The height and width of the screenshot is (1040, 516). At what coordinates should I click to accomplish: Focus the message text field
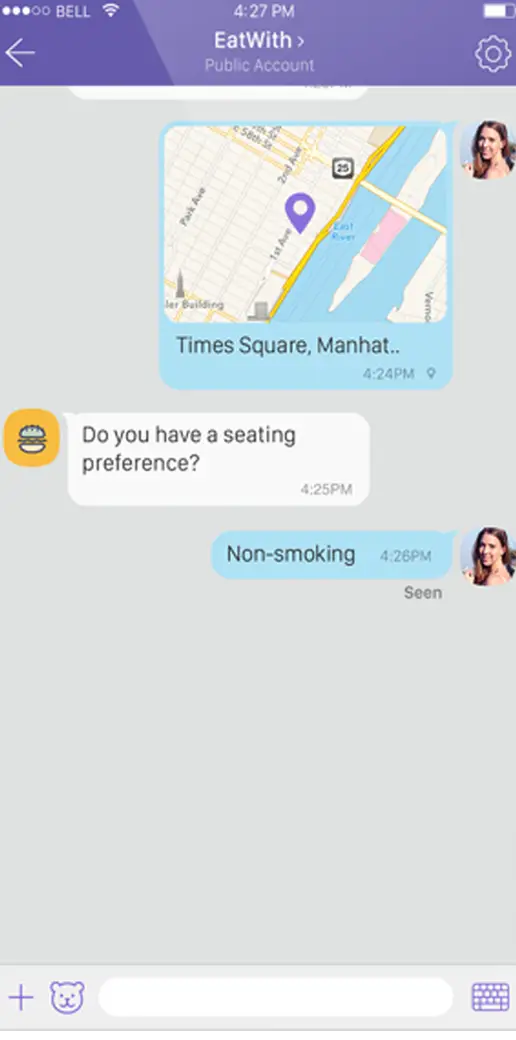point(276,997)
